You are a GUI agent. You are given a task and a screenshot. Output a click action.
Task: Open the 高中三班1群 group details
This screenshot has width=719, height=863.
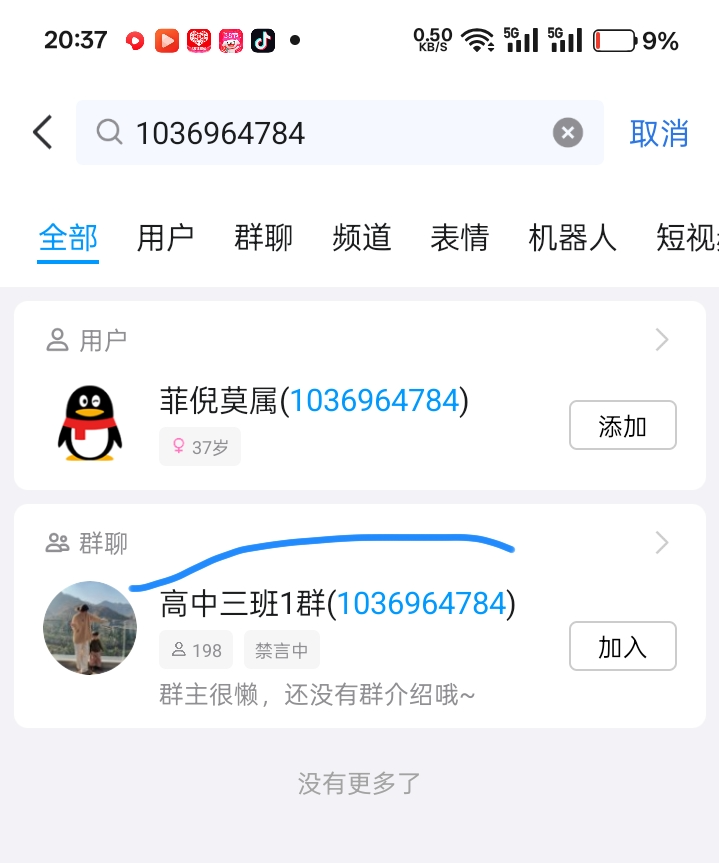tap(336, 605)
